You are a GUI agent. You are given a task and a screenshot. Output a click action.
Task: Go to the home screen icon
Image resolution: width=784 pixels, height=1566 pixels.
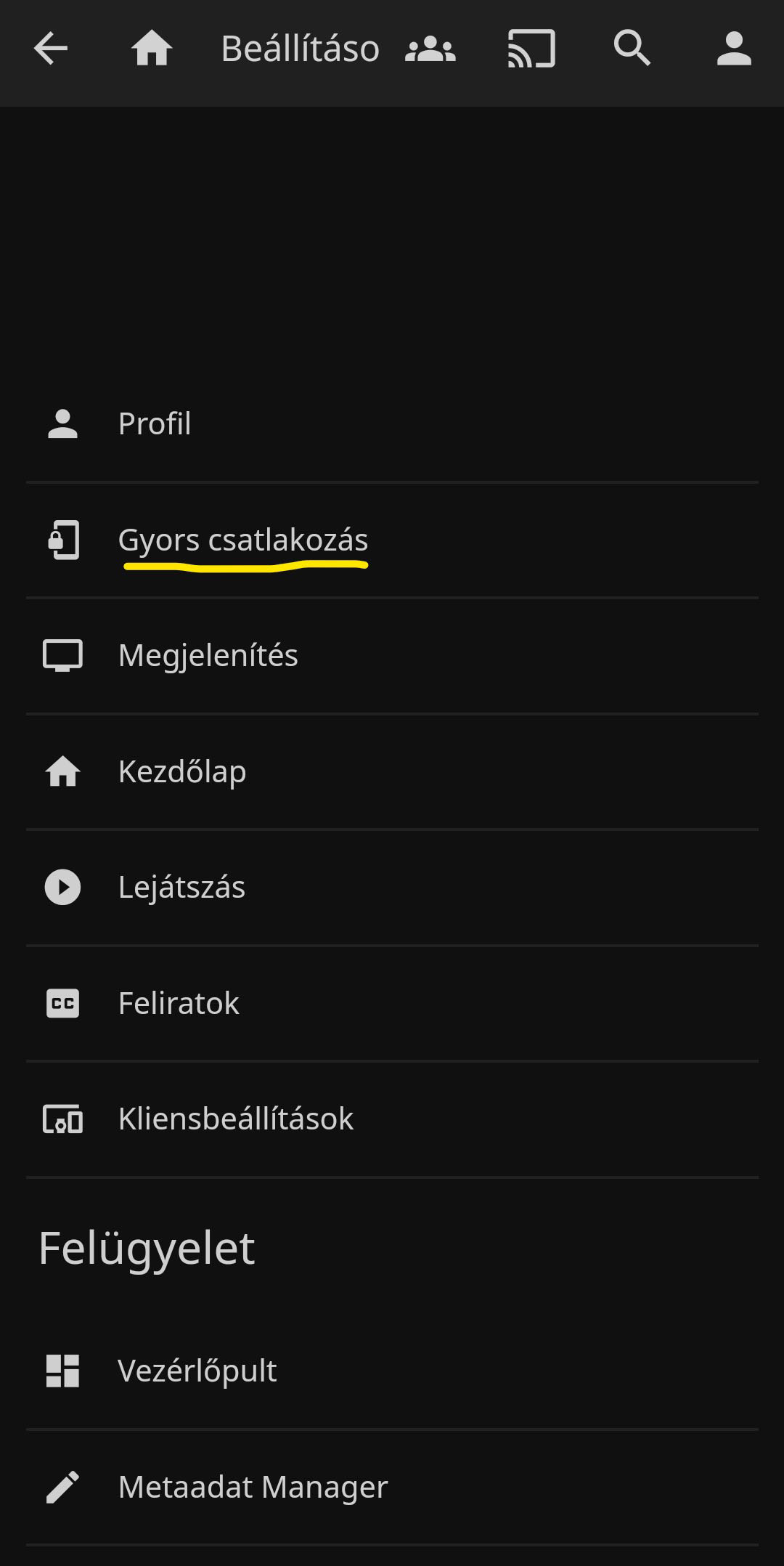(152, 49)
